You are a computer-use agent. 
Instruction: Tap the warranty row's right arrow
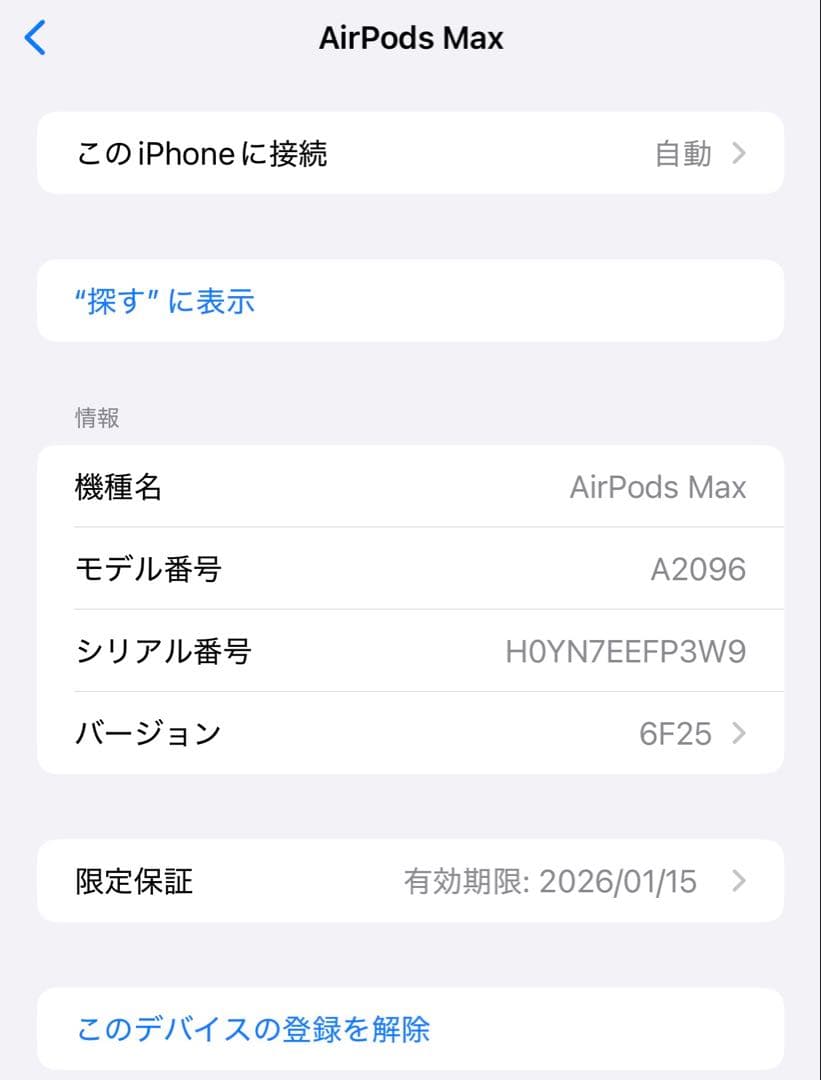click(739, 881)
